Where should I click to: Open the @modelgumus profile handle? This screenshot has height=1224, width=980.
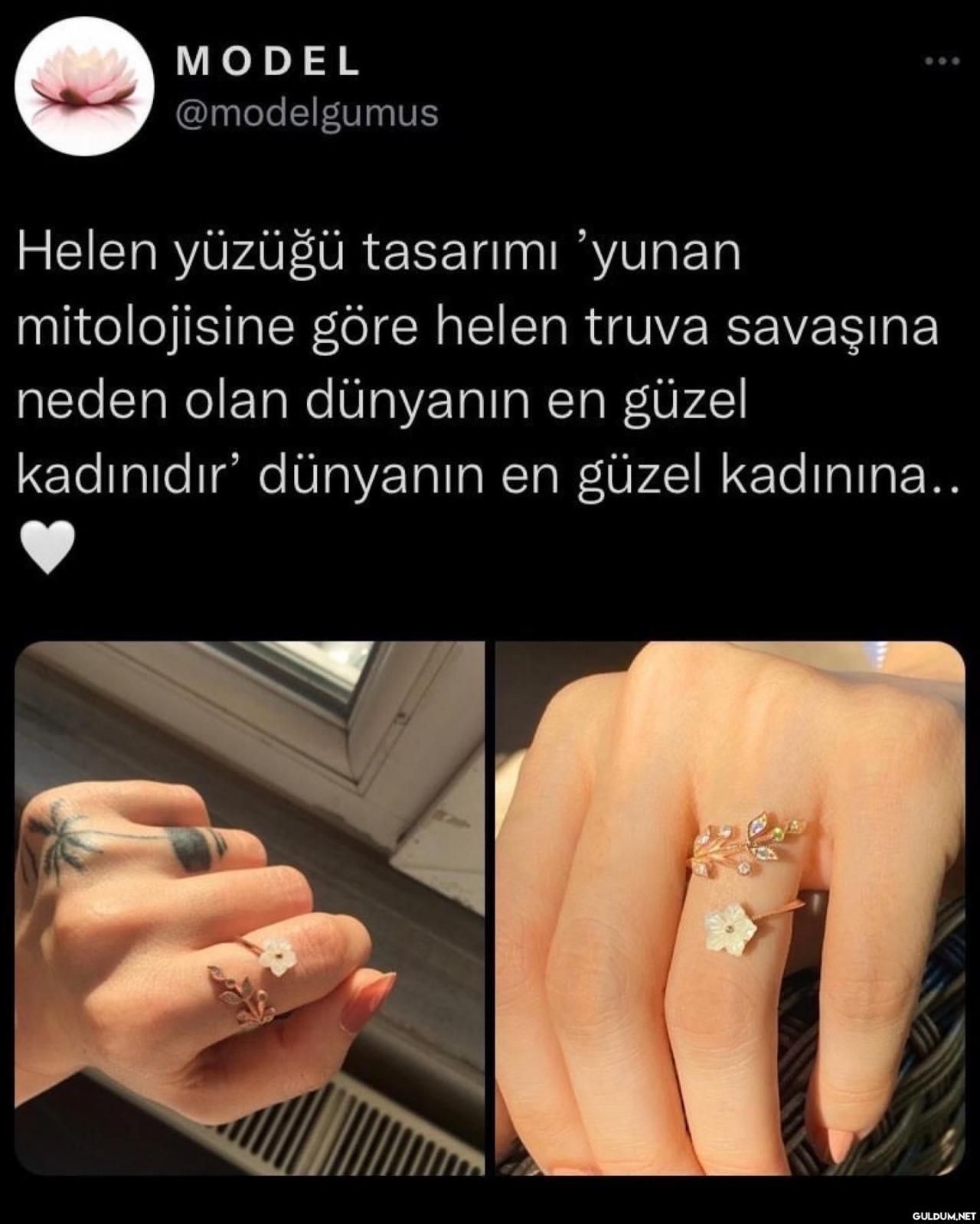pos(307,114)
